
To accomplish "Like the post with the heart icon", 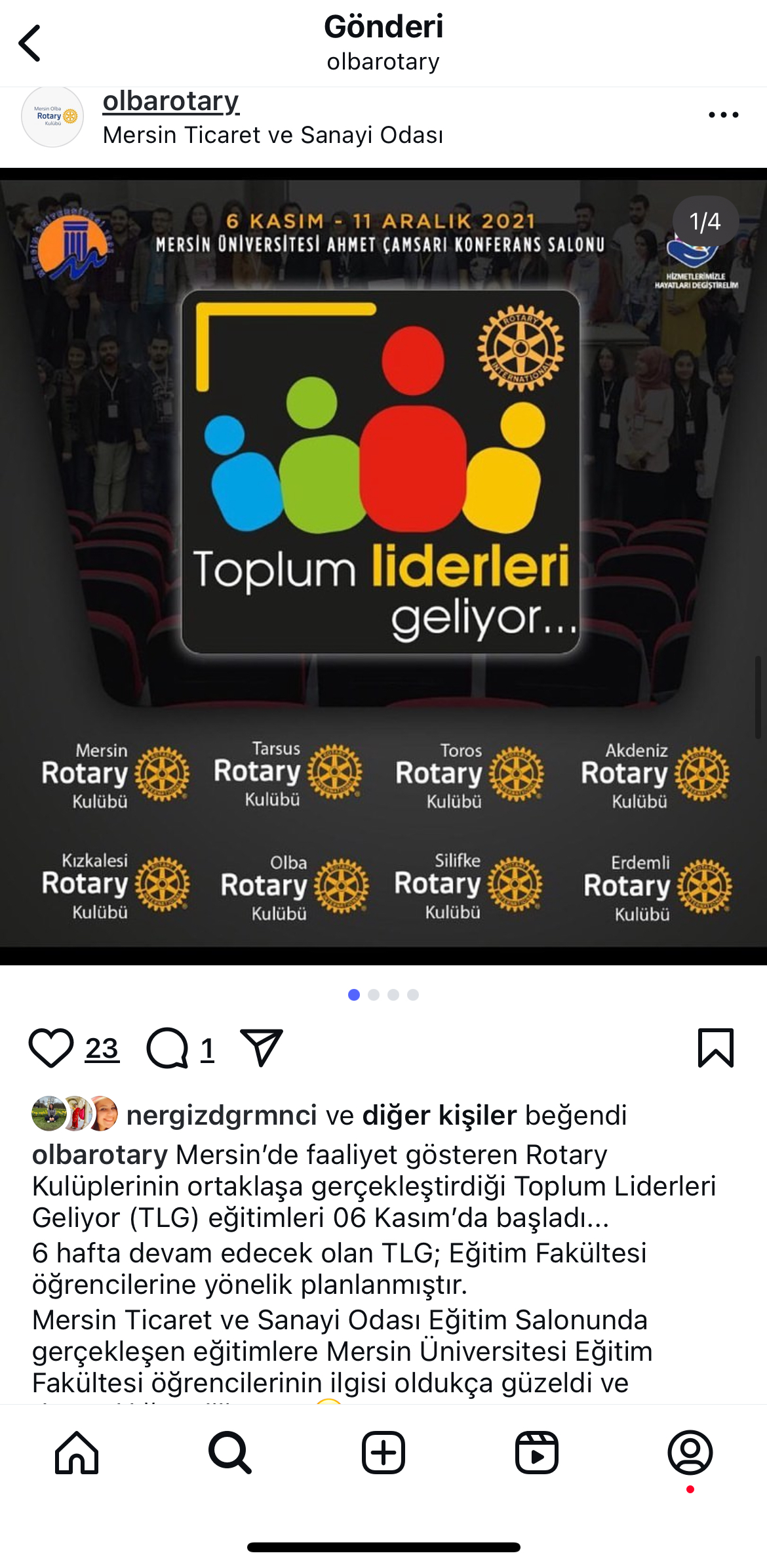I will (x=51, y=1048).
